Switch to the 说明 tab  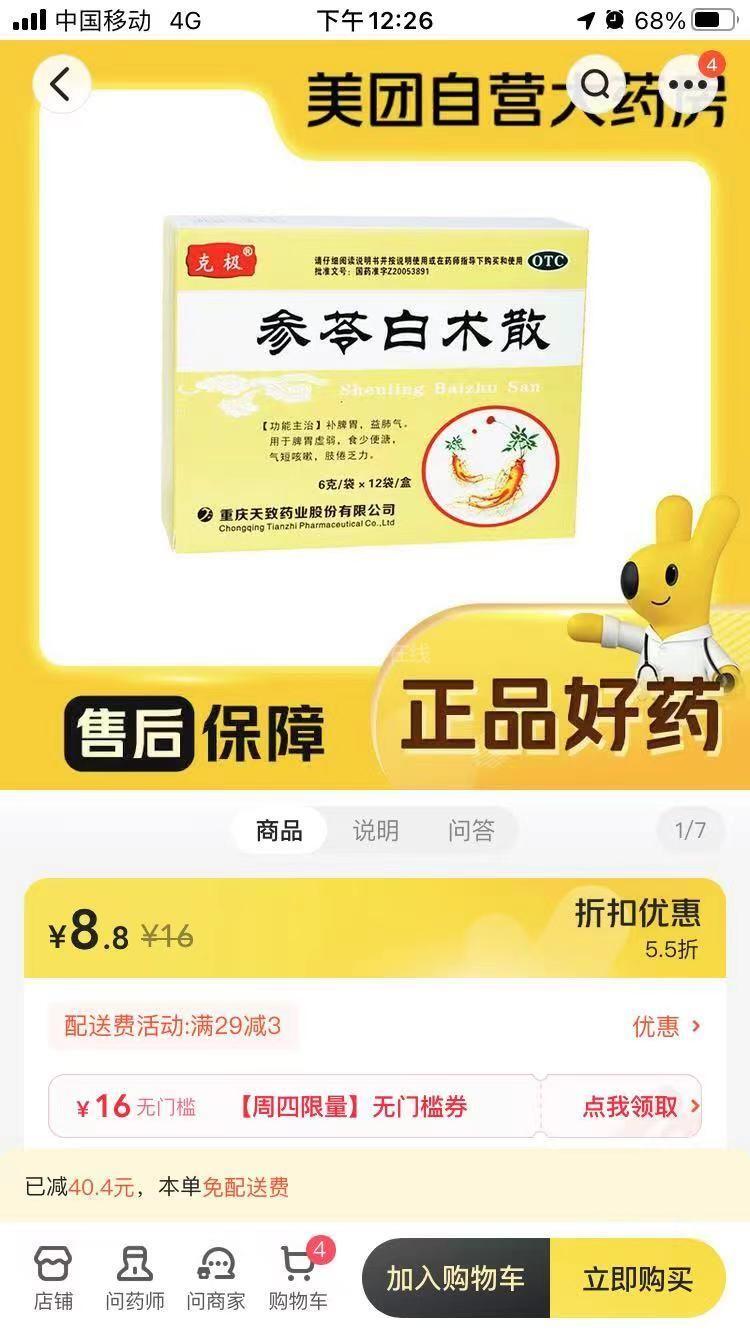click(375, 830)
